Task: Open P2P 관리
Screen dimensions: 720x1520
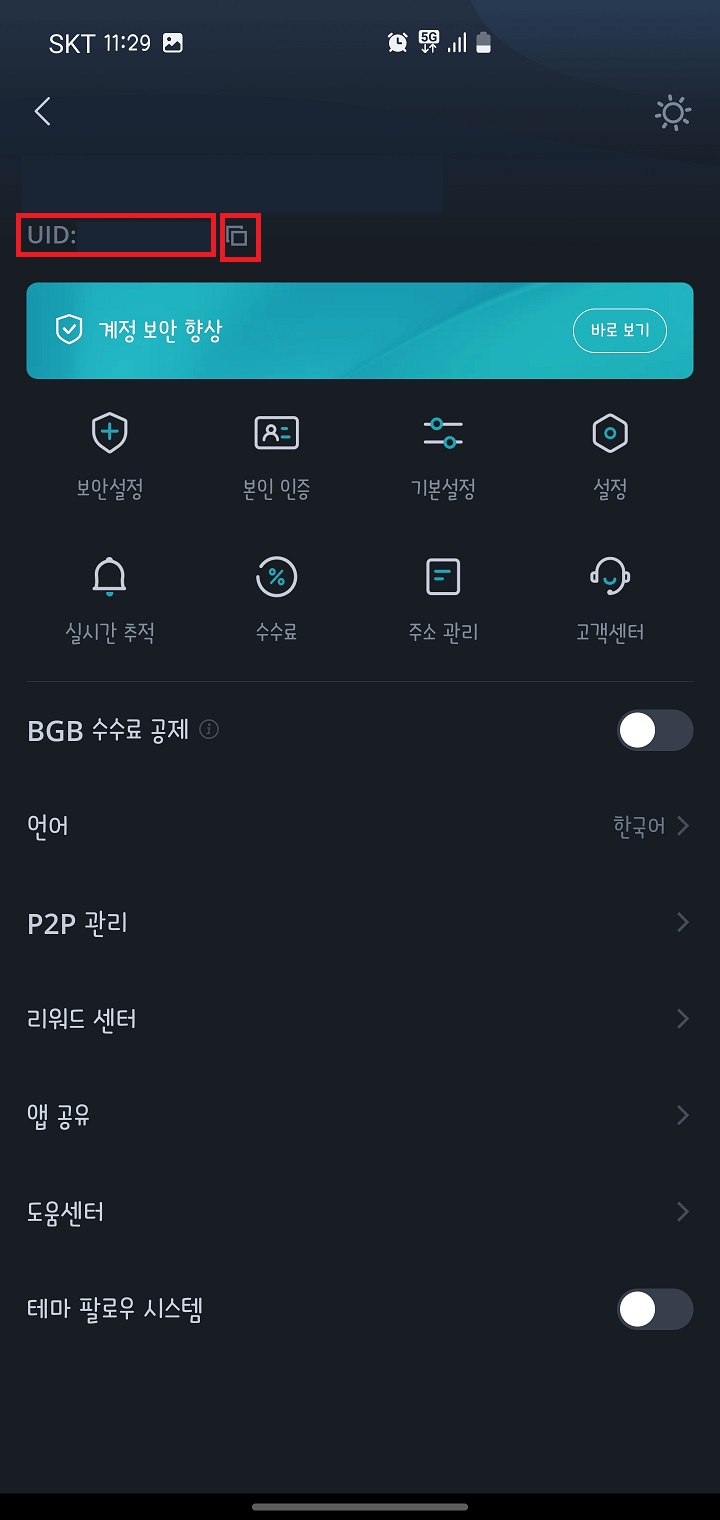Action: (x=360, y=922)
